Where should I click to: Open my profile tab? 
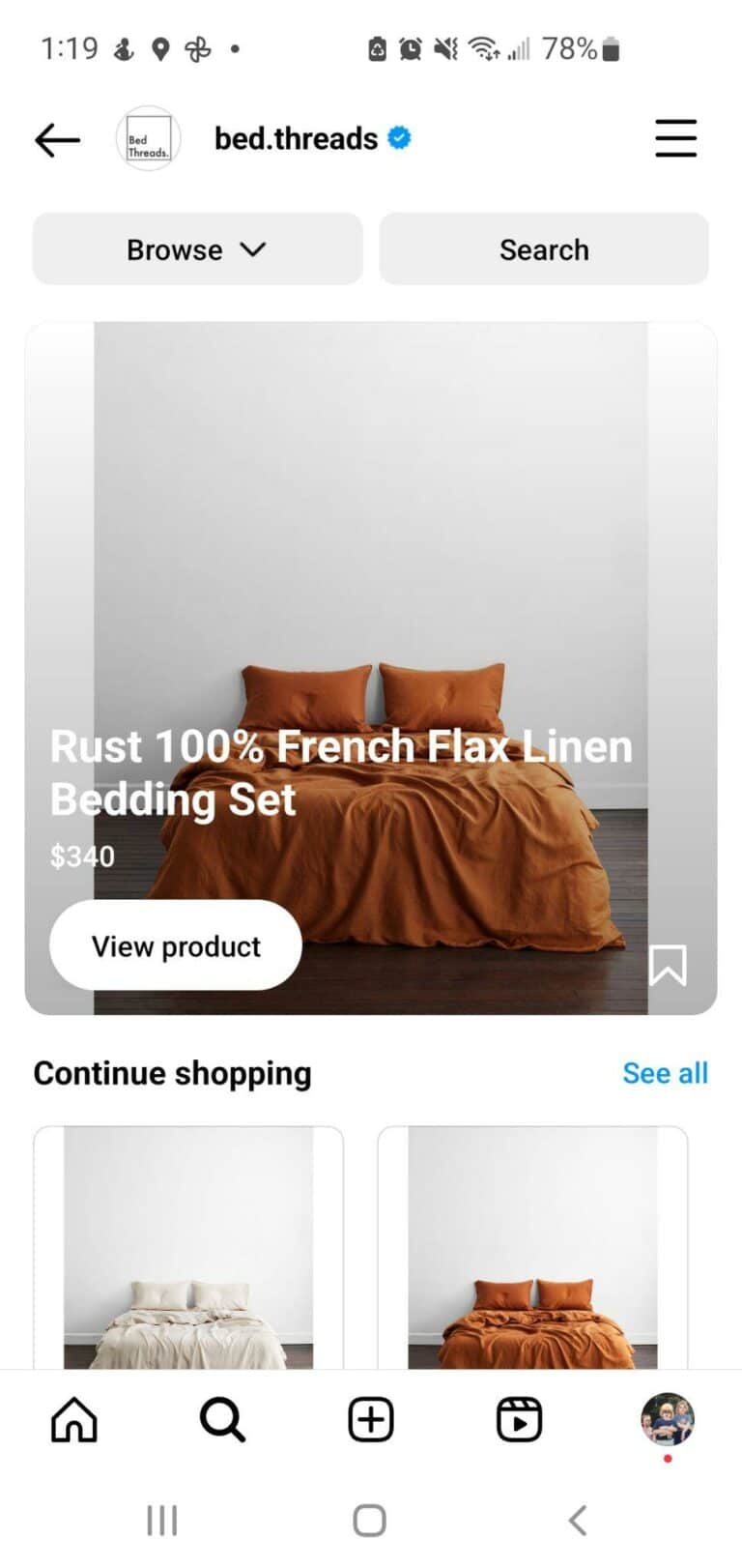point(667,1419)
